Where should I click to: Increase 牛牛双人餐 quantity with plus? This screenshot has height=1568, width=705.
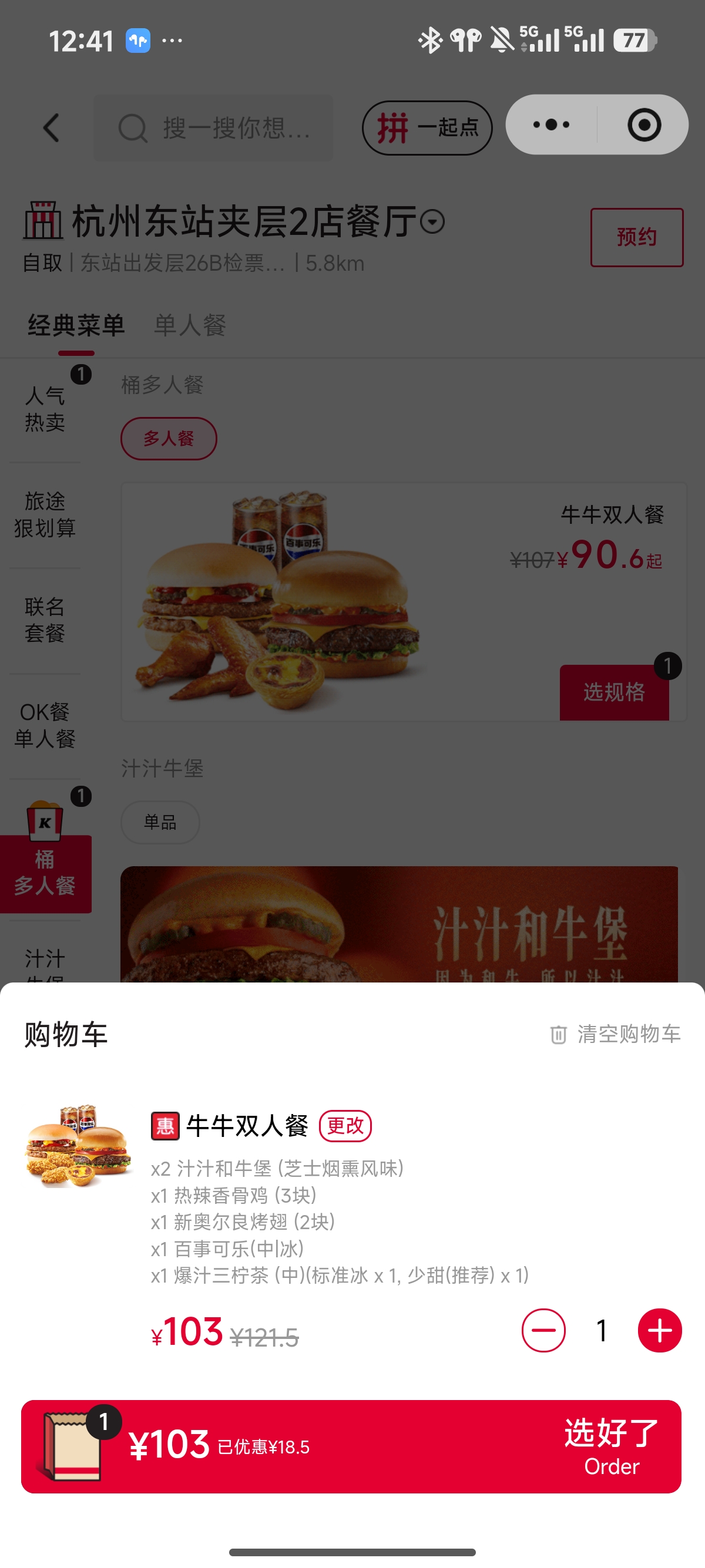click(x=659, y=1330)
